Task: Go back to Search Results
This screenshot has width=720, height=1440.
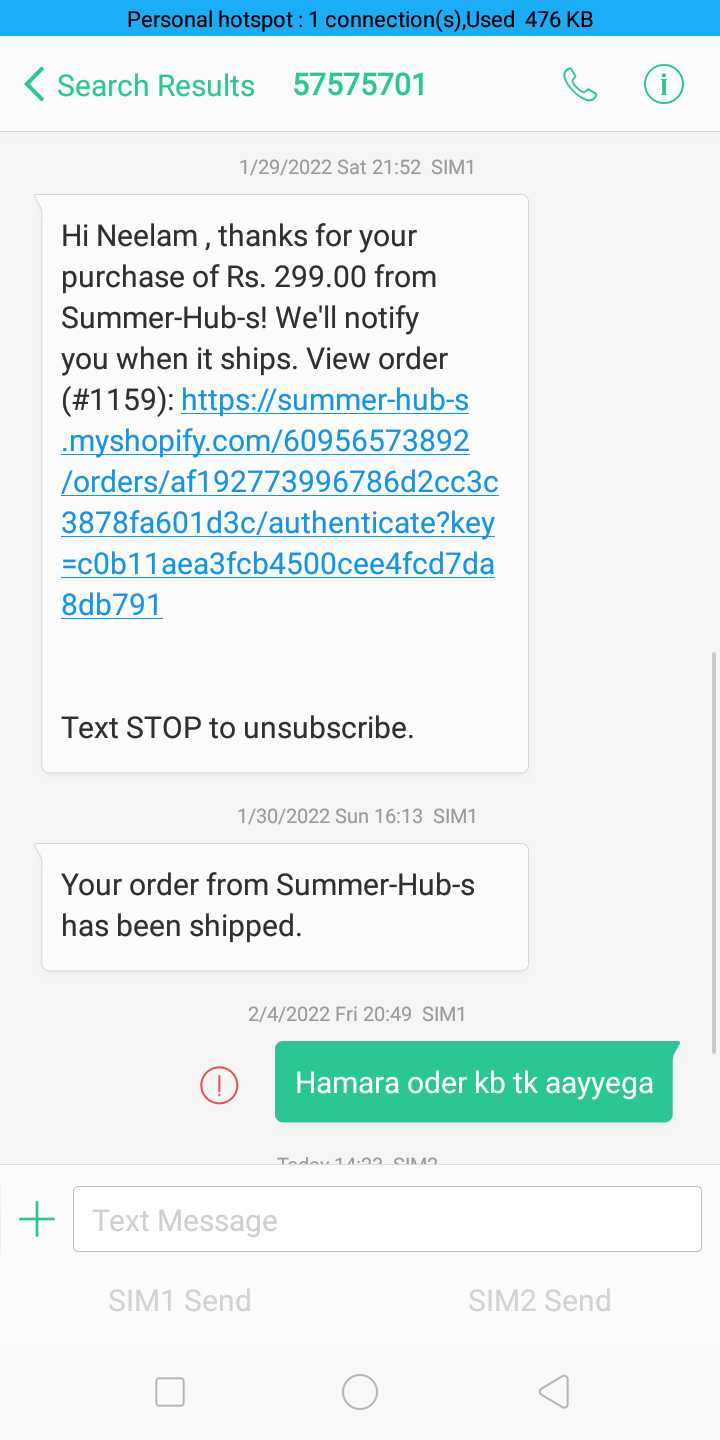Action: pos(138,86)
